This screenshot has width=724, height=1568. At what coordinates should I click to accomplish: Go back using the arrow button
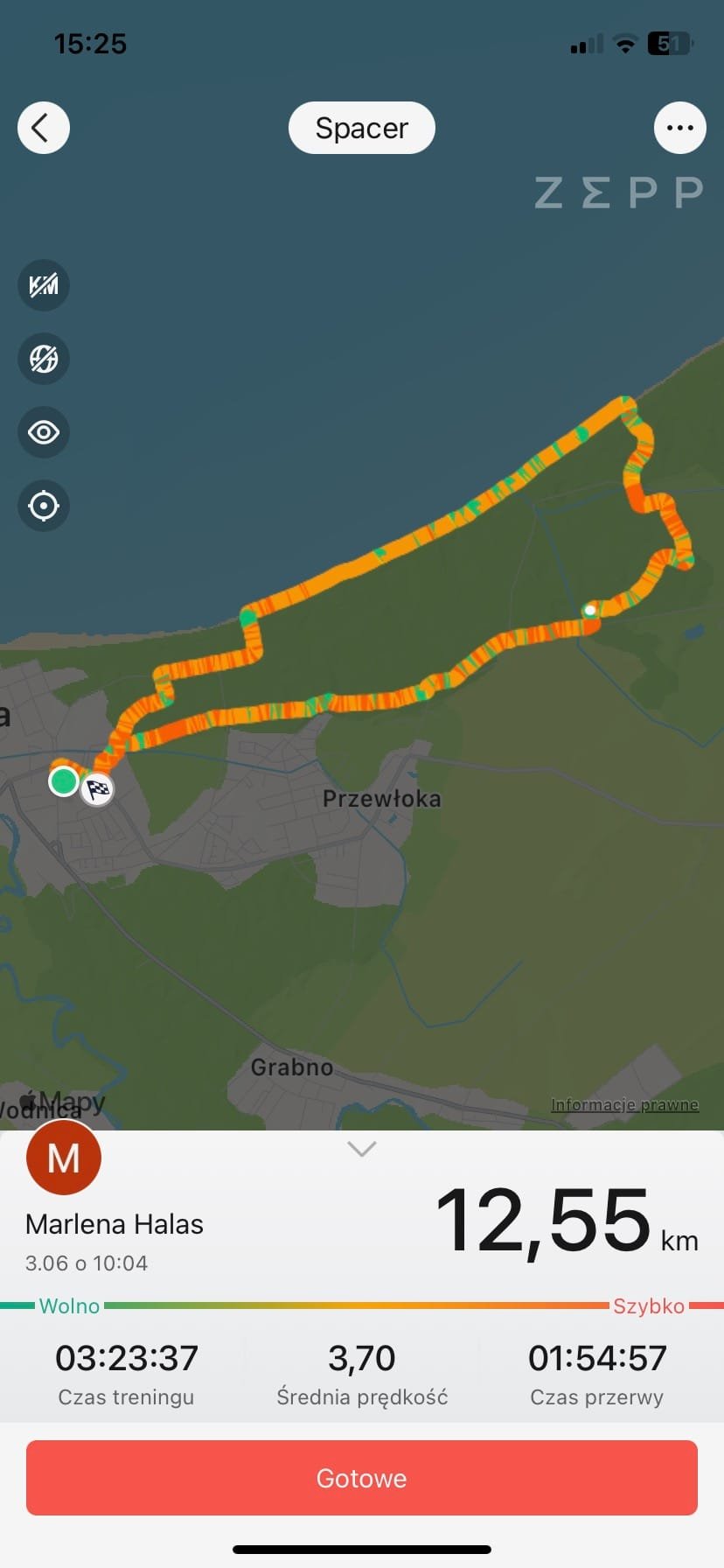point(44,128)
